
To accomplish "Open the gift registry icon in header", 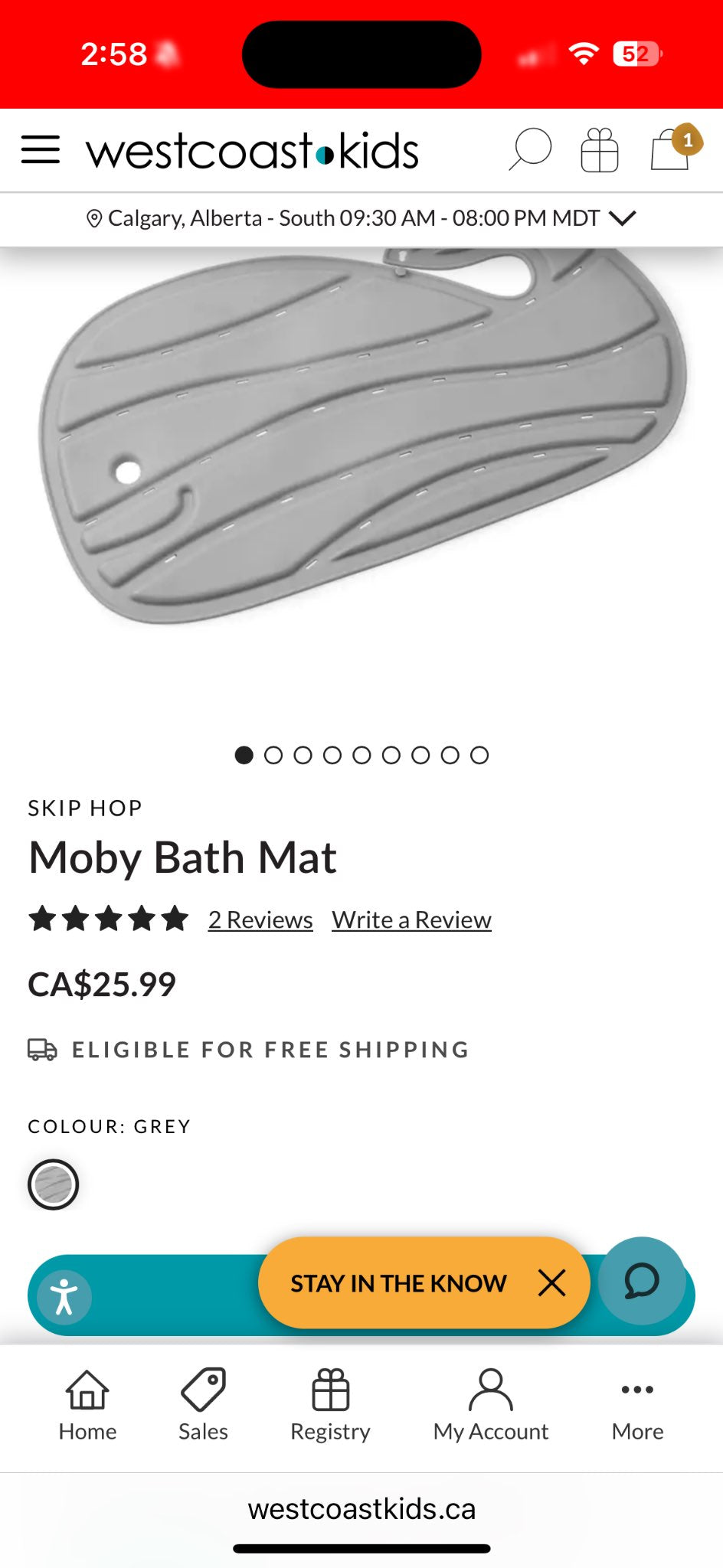I will coord(599,150).
